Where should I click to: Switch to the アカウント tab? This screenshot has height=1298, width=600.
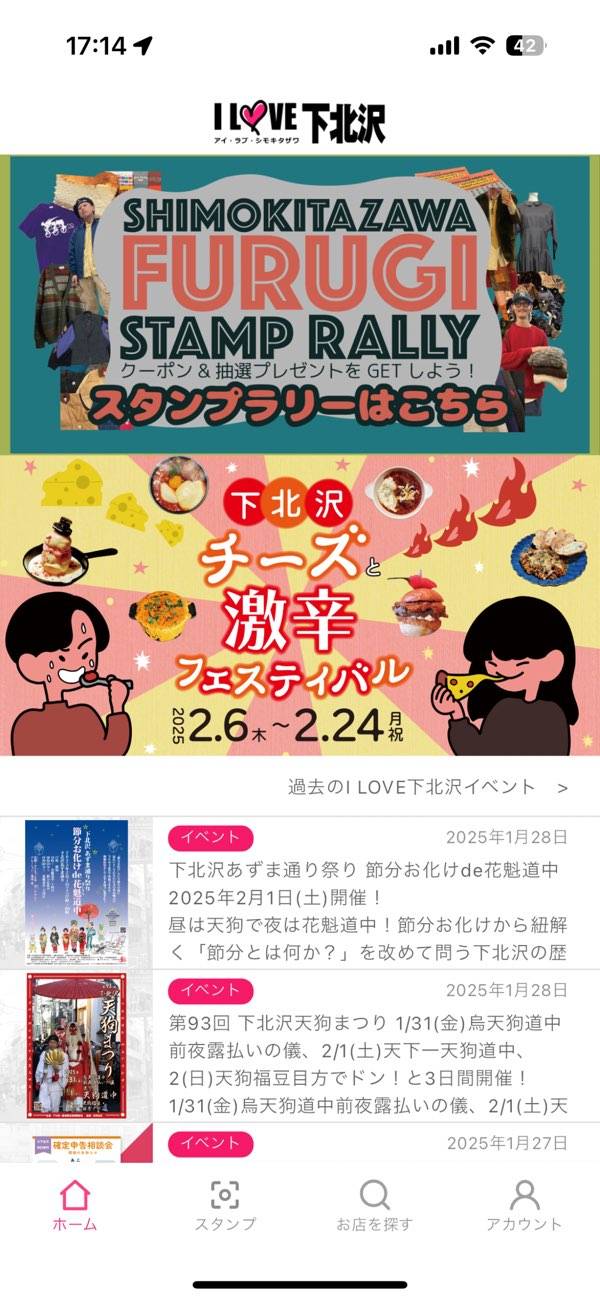coord(524,1205)
